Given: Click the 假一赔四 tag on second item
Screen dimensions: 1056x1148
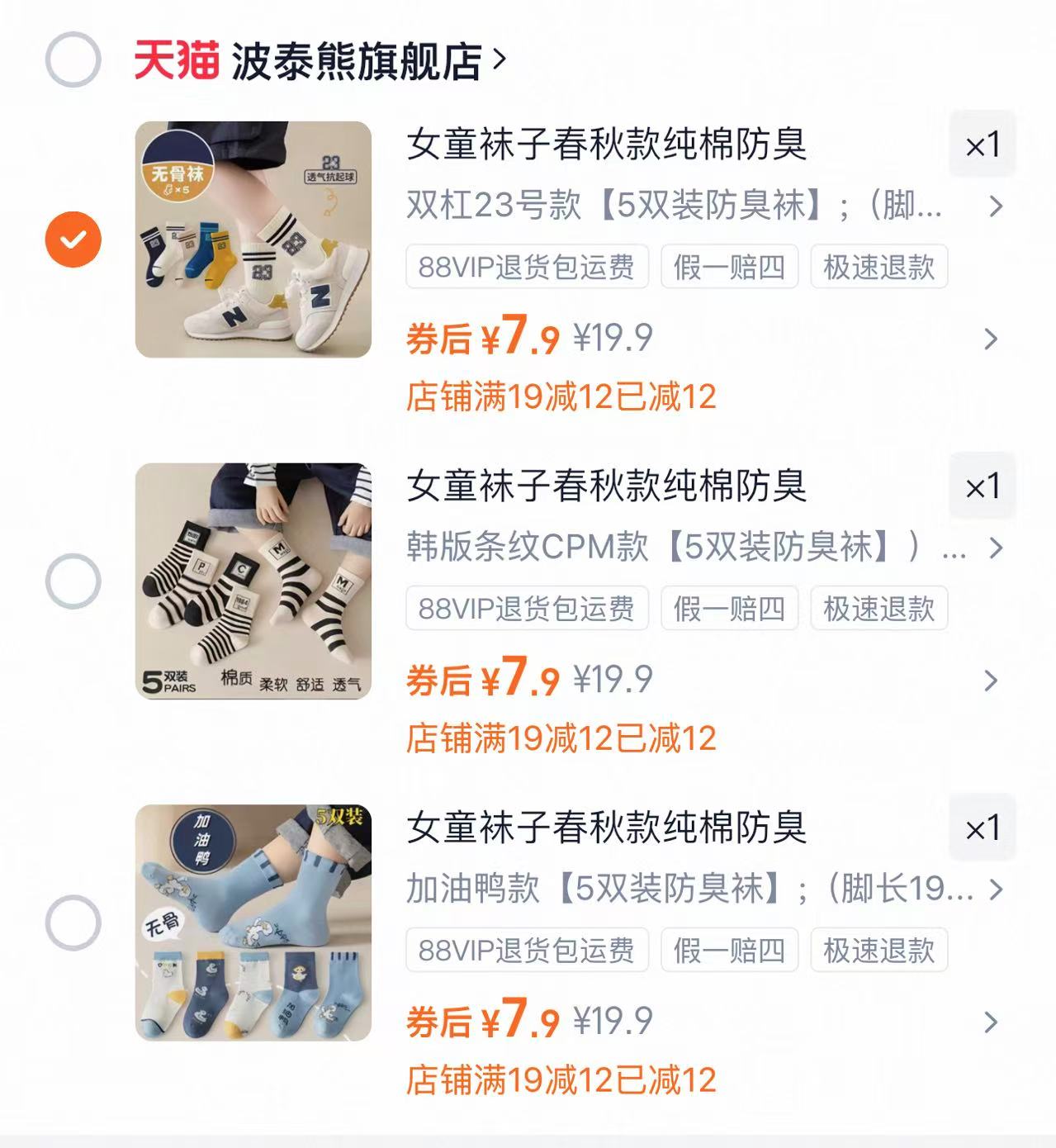Looking at the screenshot, I should point(730,610).
